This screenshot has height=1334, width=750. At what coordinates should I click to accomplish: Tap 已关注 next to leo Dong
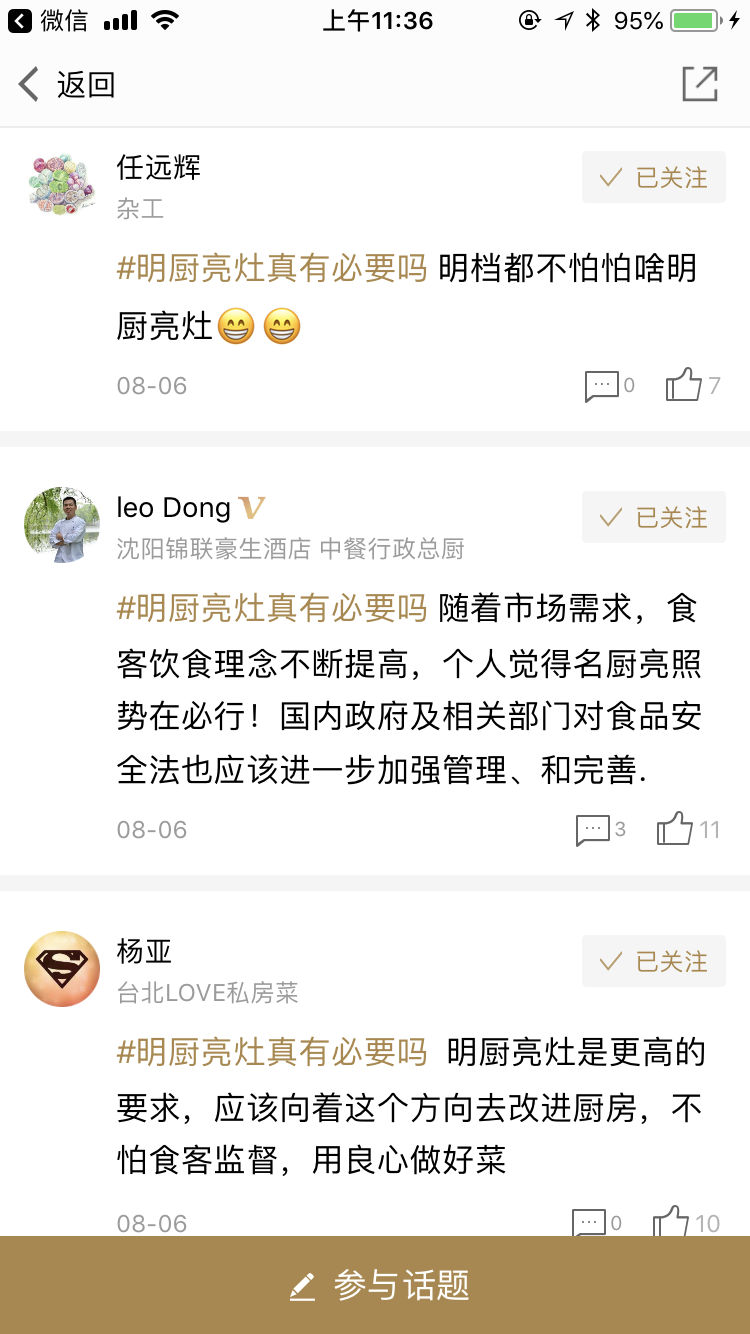pyautogui.click(x=653, y=518)
